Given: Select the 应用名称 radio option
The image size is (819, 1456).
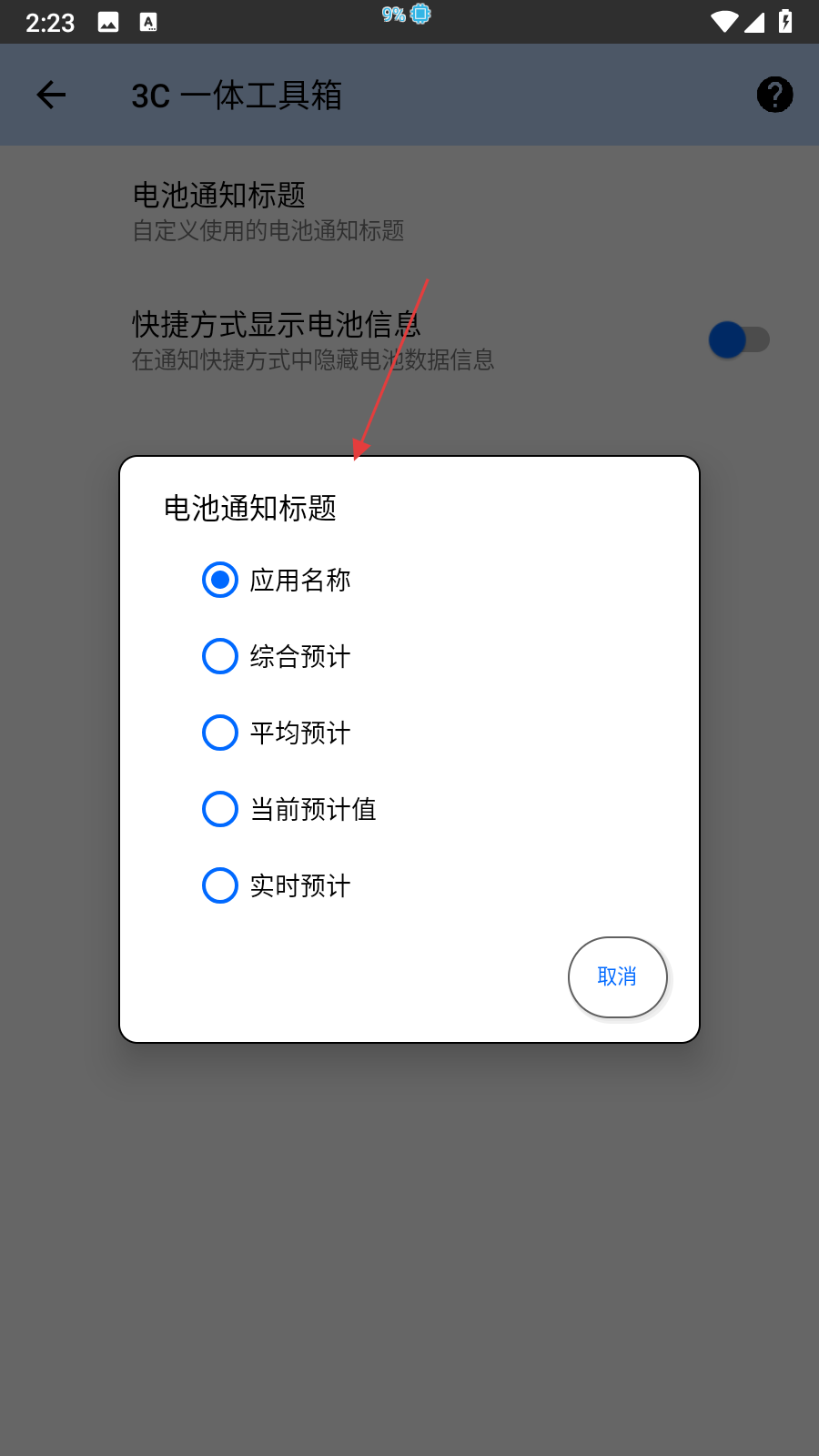Looking at the screenshot, I should (220, 580).
